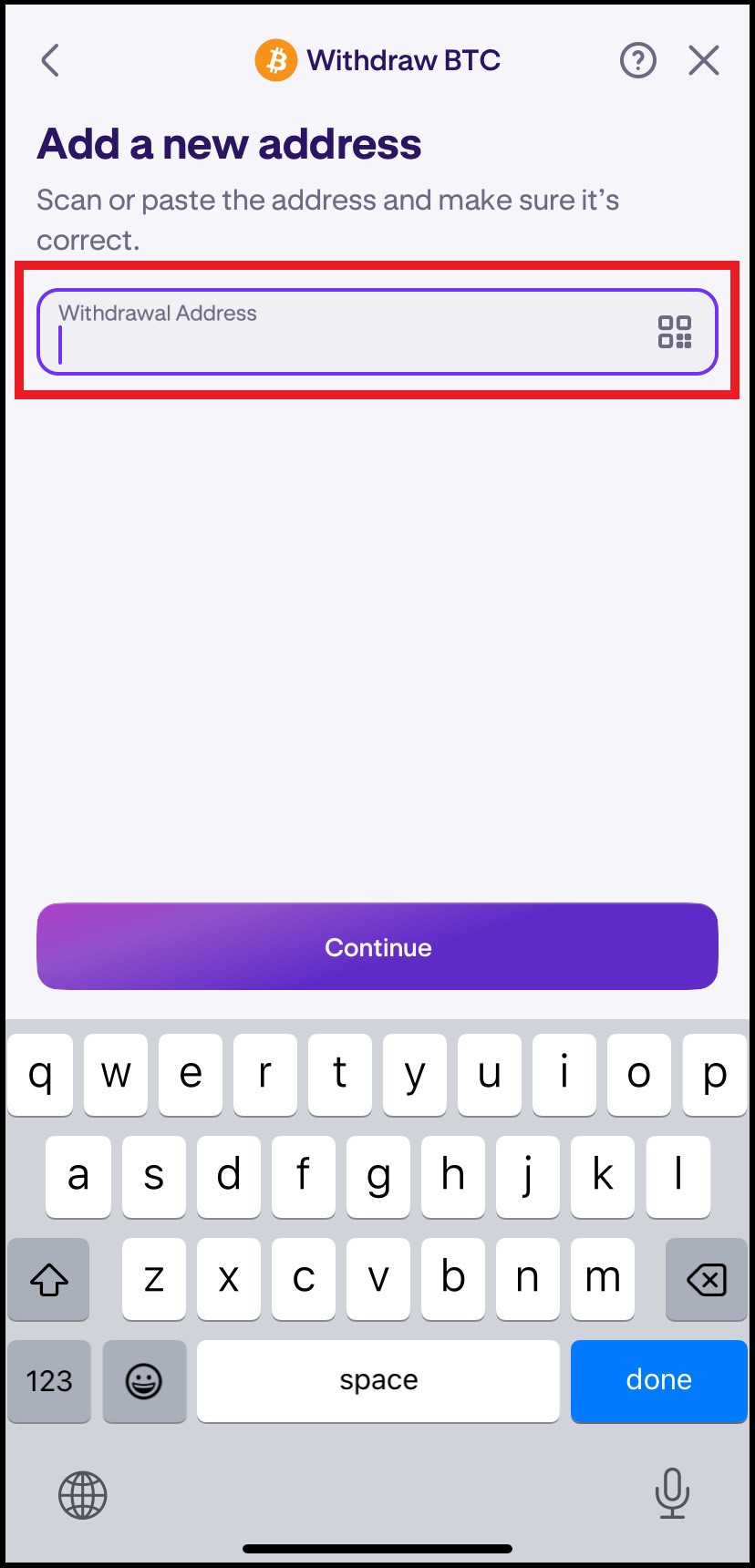Open the emoji keyboard
Screen dimensions: 755x1568
[144, 1380]
